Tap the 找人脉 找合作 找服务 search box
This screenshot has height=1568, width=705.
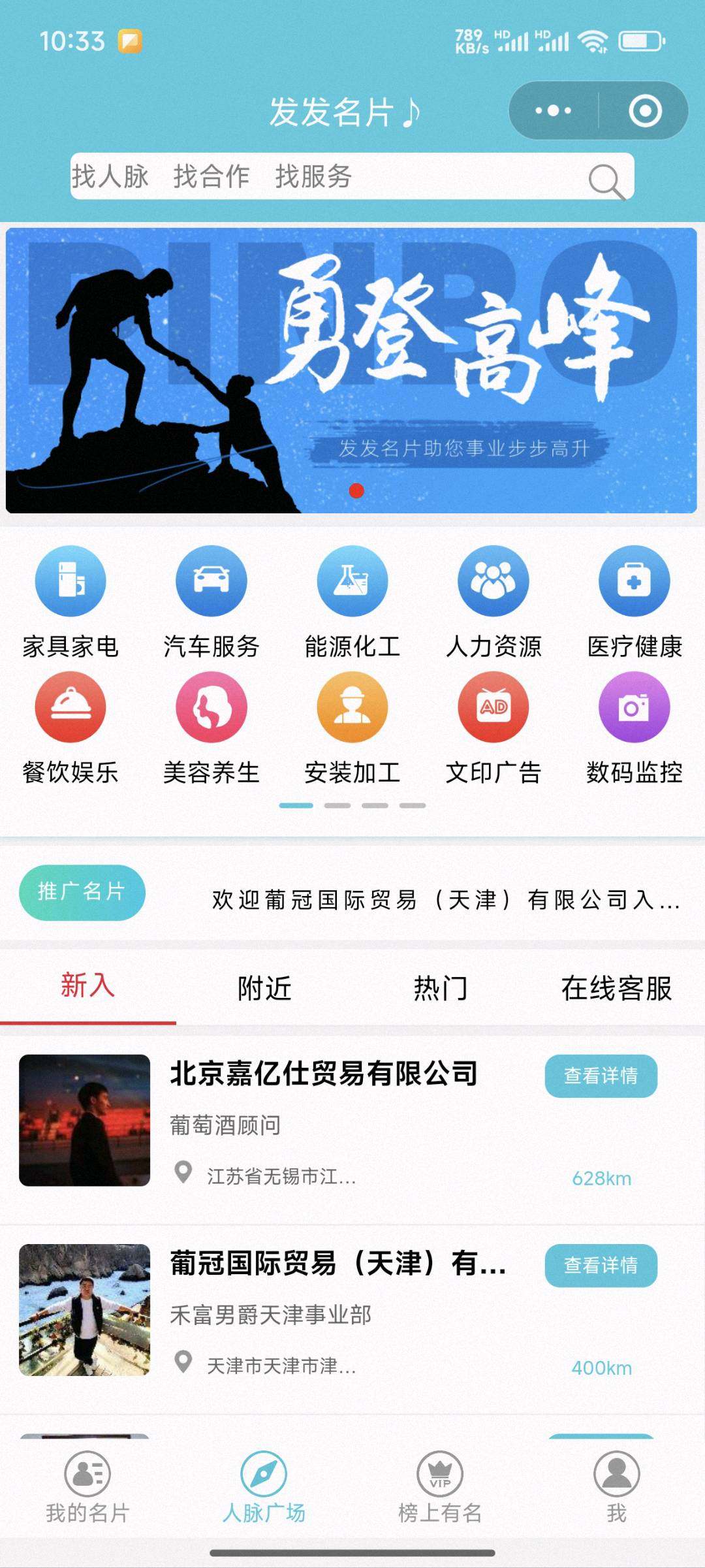click(352, 176)
